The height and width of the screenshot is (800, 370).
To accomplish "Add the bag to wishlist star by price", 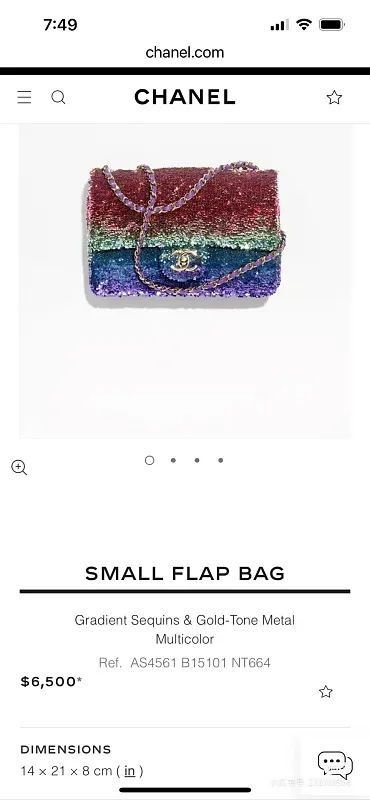I will (326, 692).
